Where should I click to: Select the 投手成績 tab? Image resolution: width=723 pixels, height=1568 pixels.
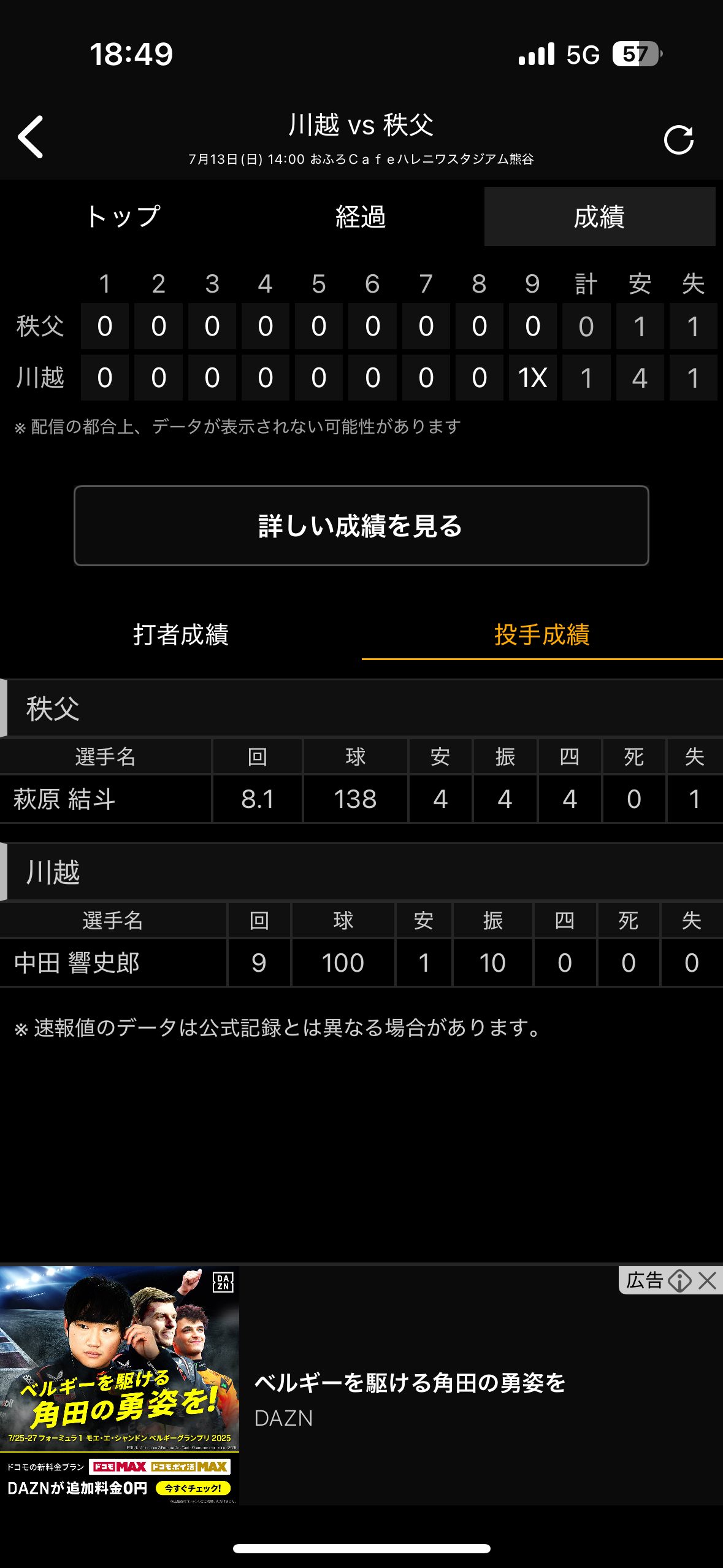click(541, 634)
